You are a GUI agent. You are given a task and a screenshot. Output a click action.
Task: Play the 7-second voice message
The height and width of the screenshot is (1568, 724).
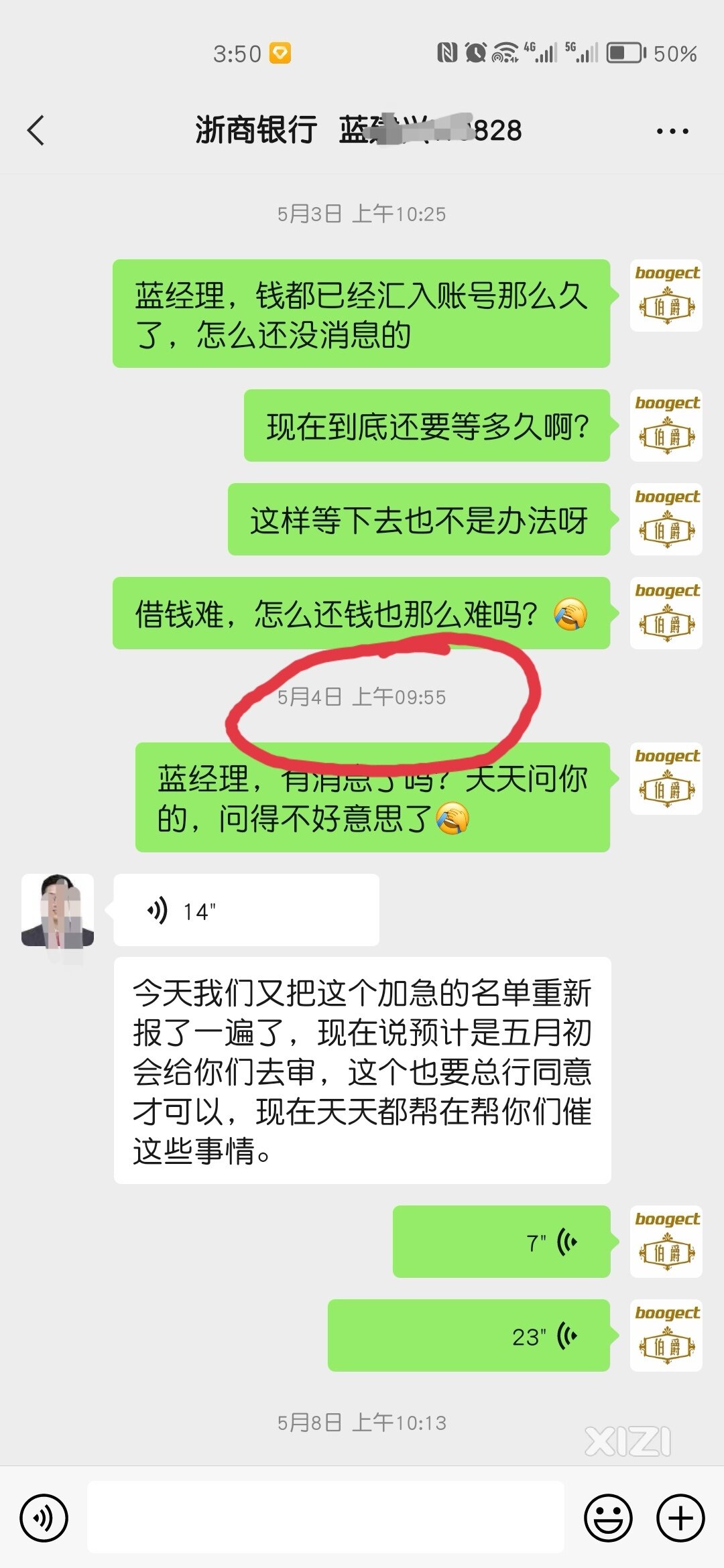(x=501, y=1242)
